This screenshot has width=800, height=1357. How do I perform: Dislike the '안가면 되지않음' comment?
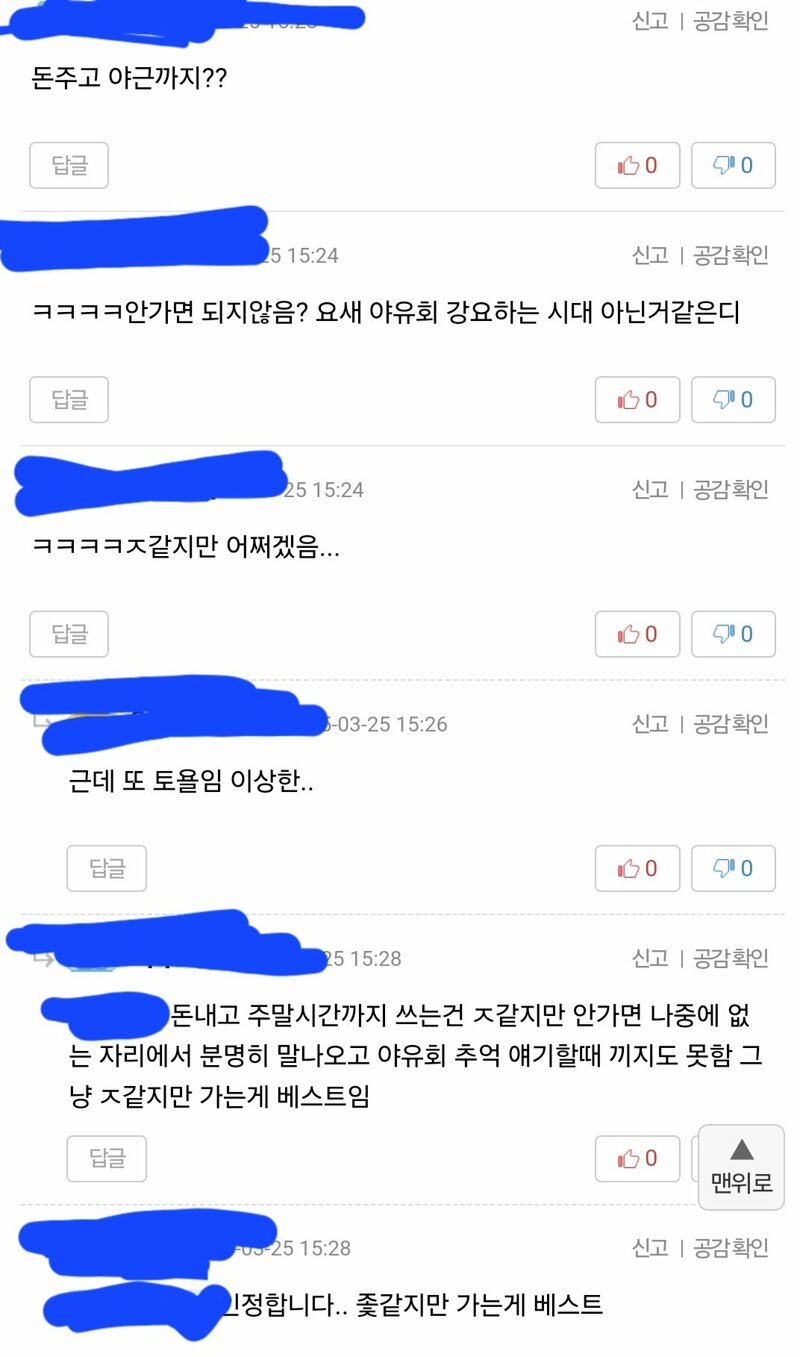[733, 400]
